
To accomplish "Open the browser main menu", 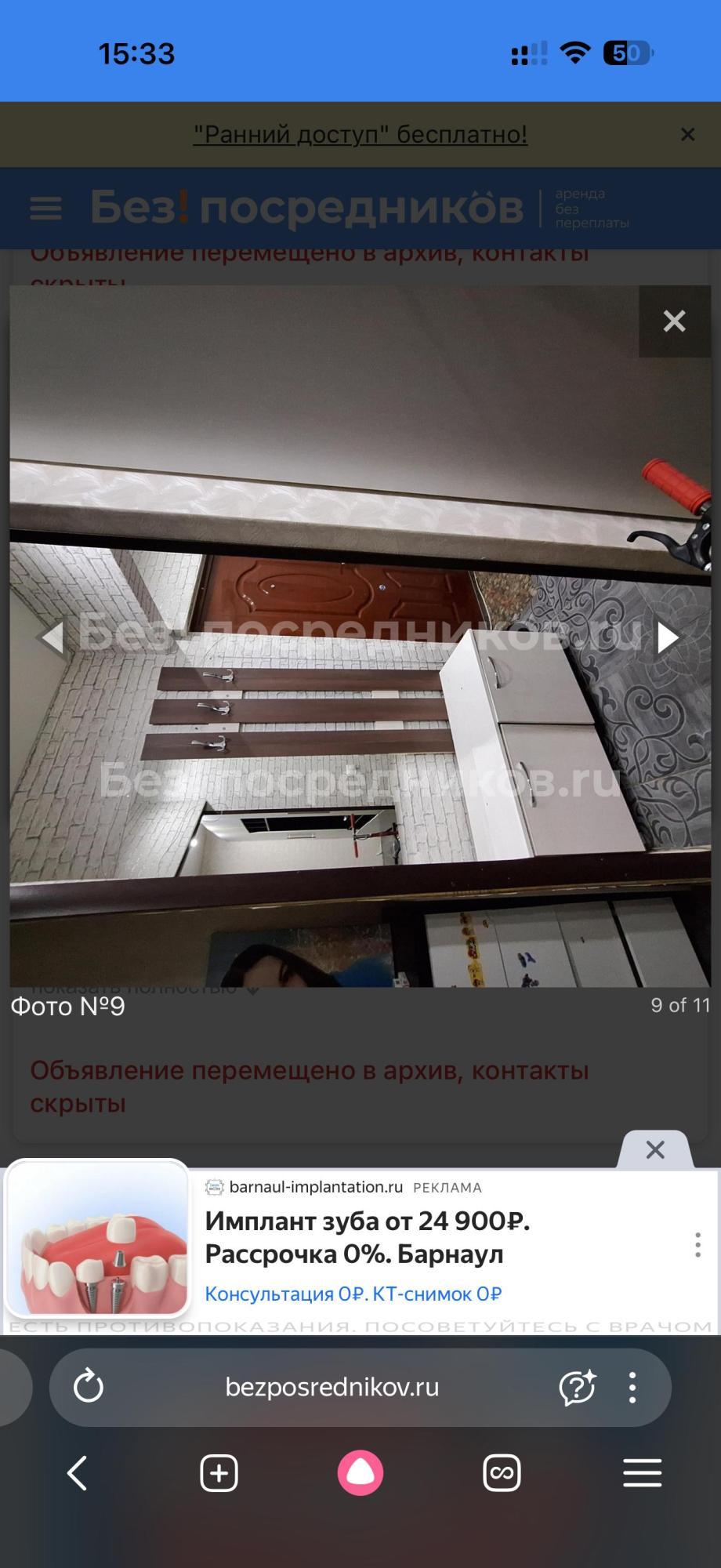I will point(643,1473).
